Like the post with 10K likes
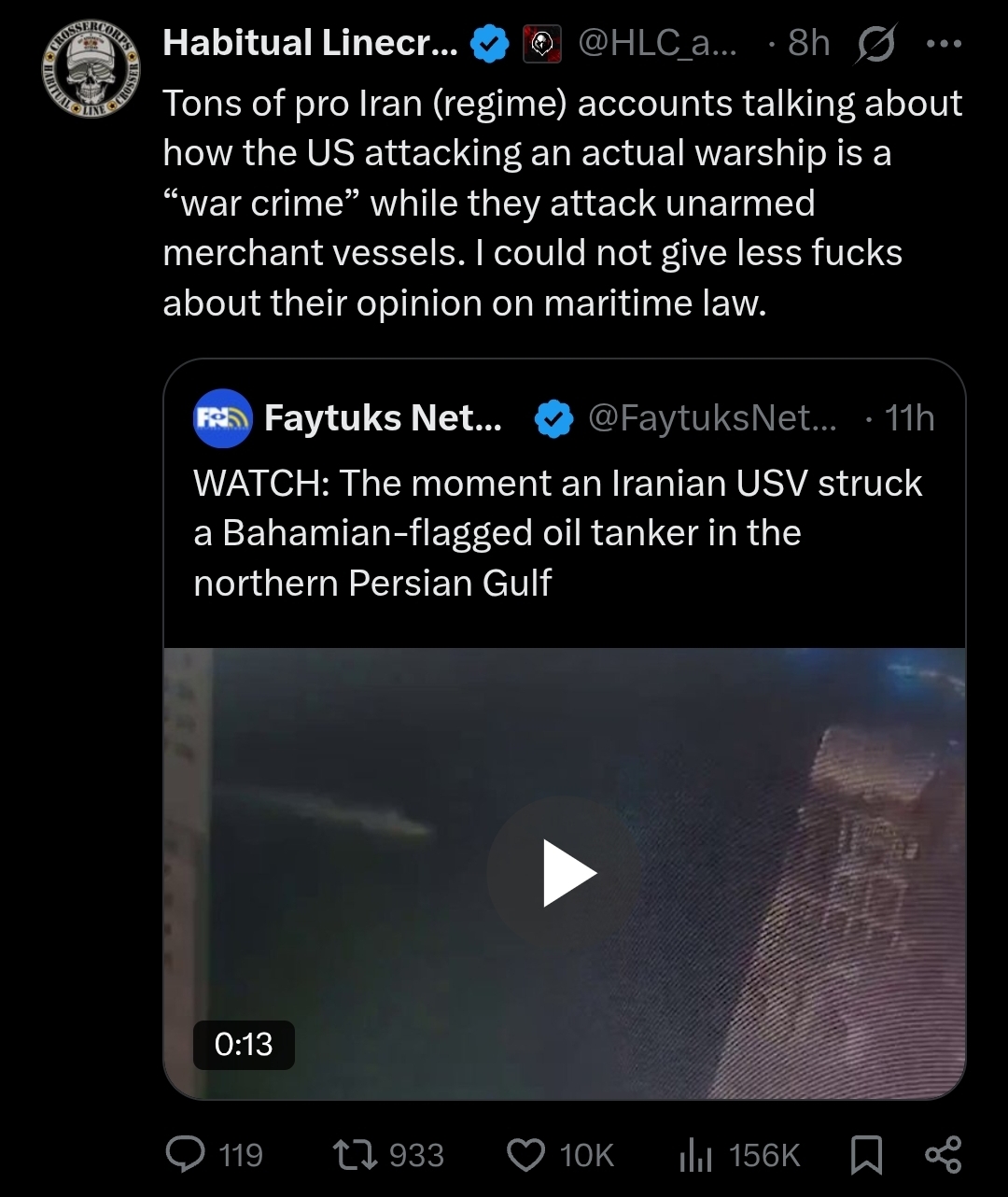This screenshot has width=1008, height=1197. (x=525, y=1155)
